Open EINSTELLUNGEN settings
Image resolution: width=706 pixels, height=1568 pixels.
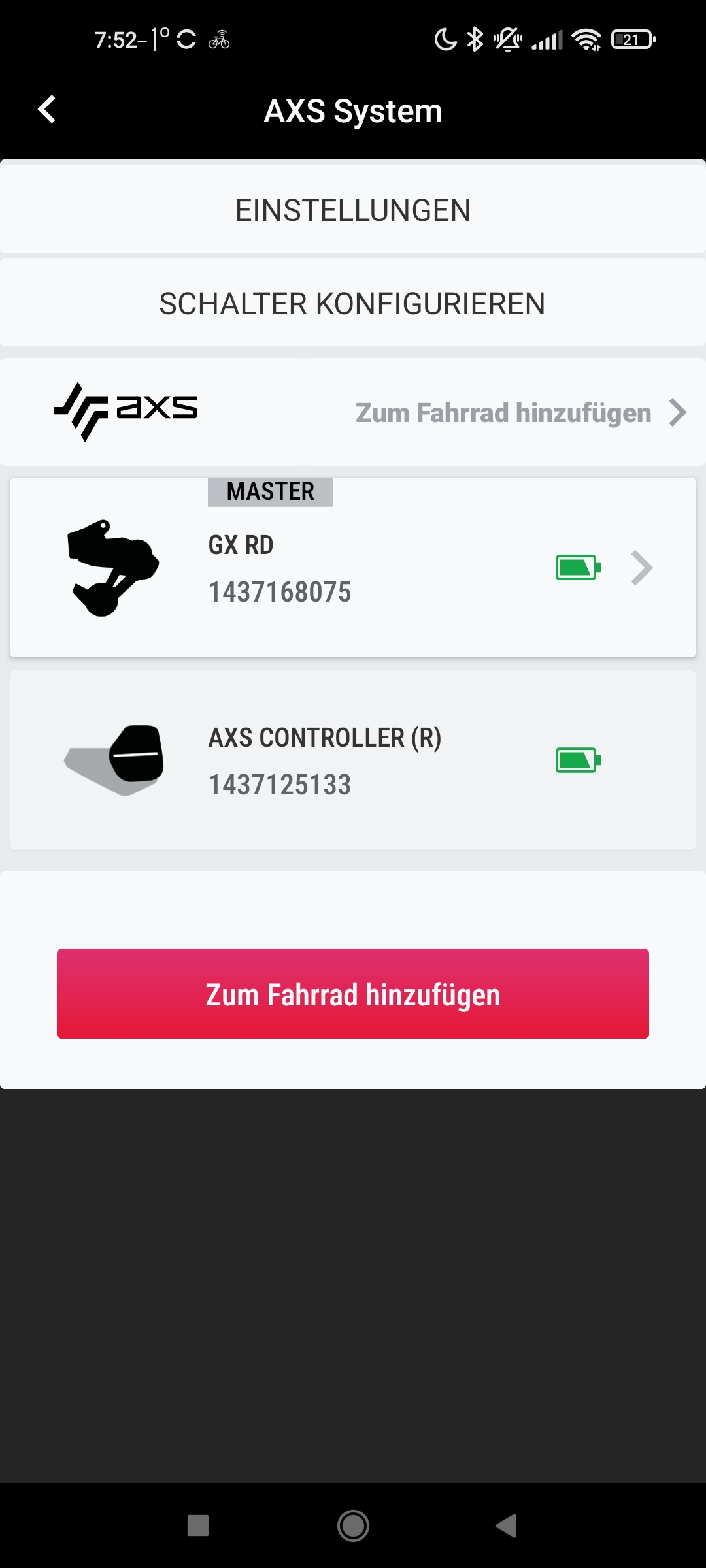[353, 210]
